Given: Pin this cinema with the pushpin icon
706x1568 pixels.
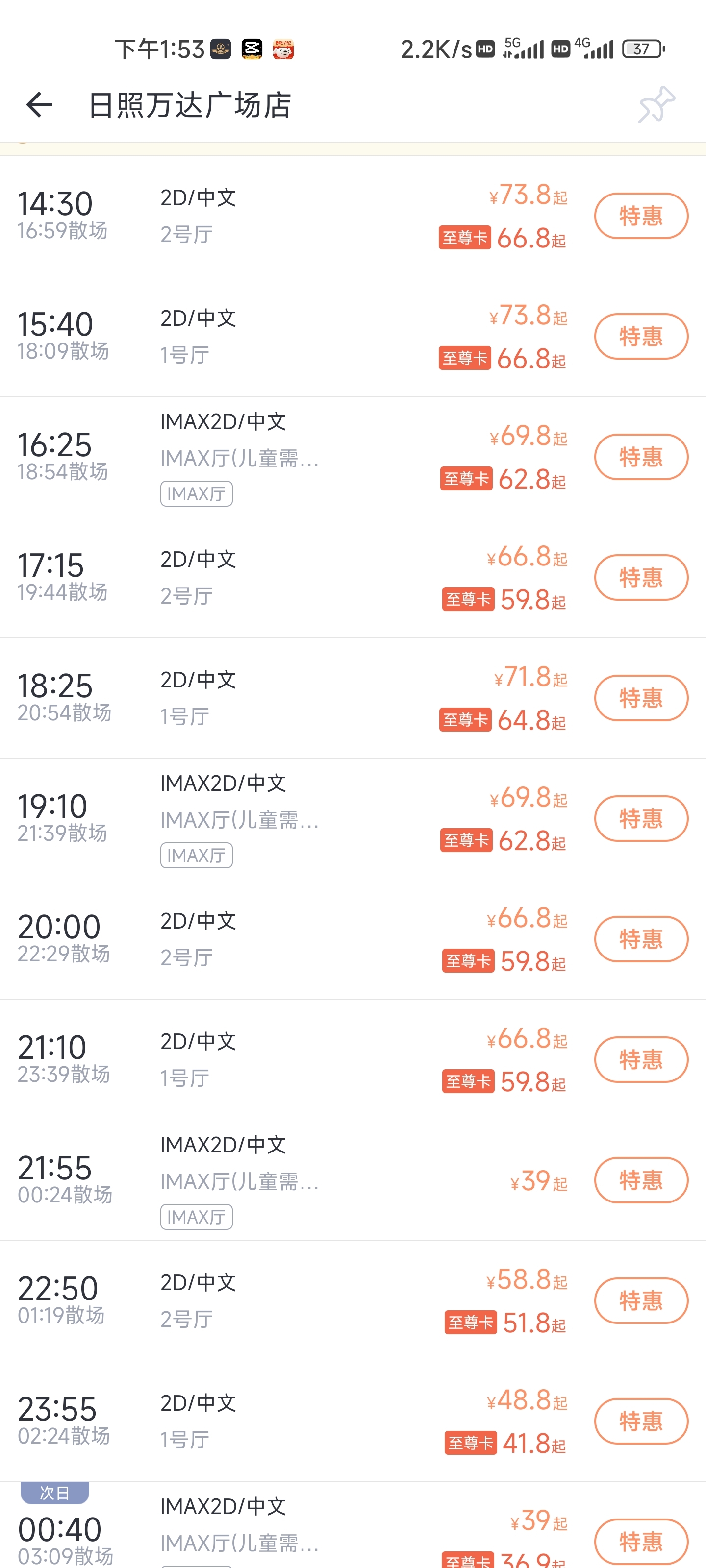Looking at the screenshot, I should [656, 105].
